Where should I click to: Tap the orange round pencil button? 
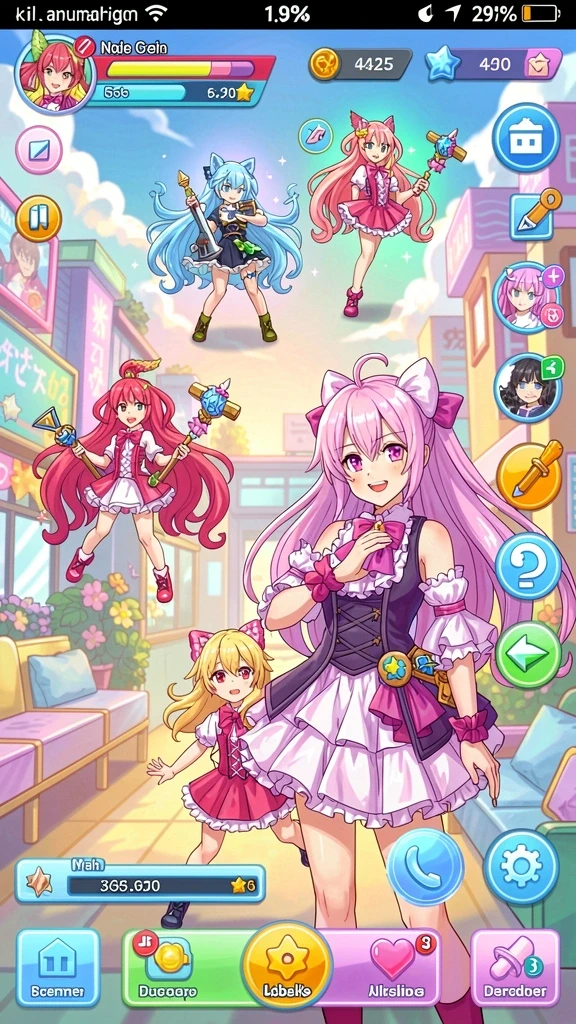coord(530,475)
